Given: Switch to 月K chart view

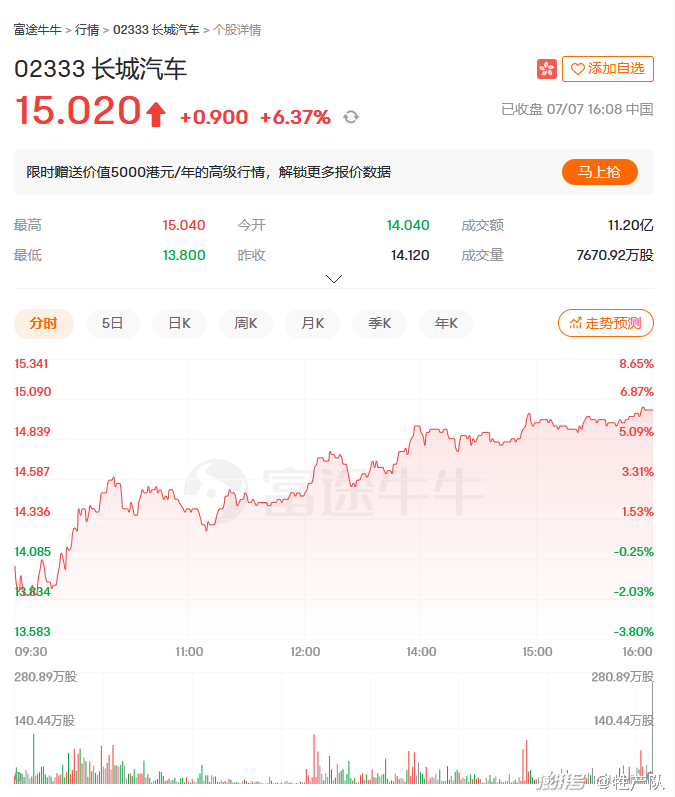Looking at the screenshot, I should coord(313,323).
